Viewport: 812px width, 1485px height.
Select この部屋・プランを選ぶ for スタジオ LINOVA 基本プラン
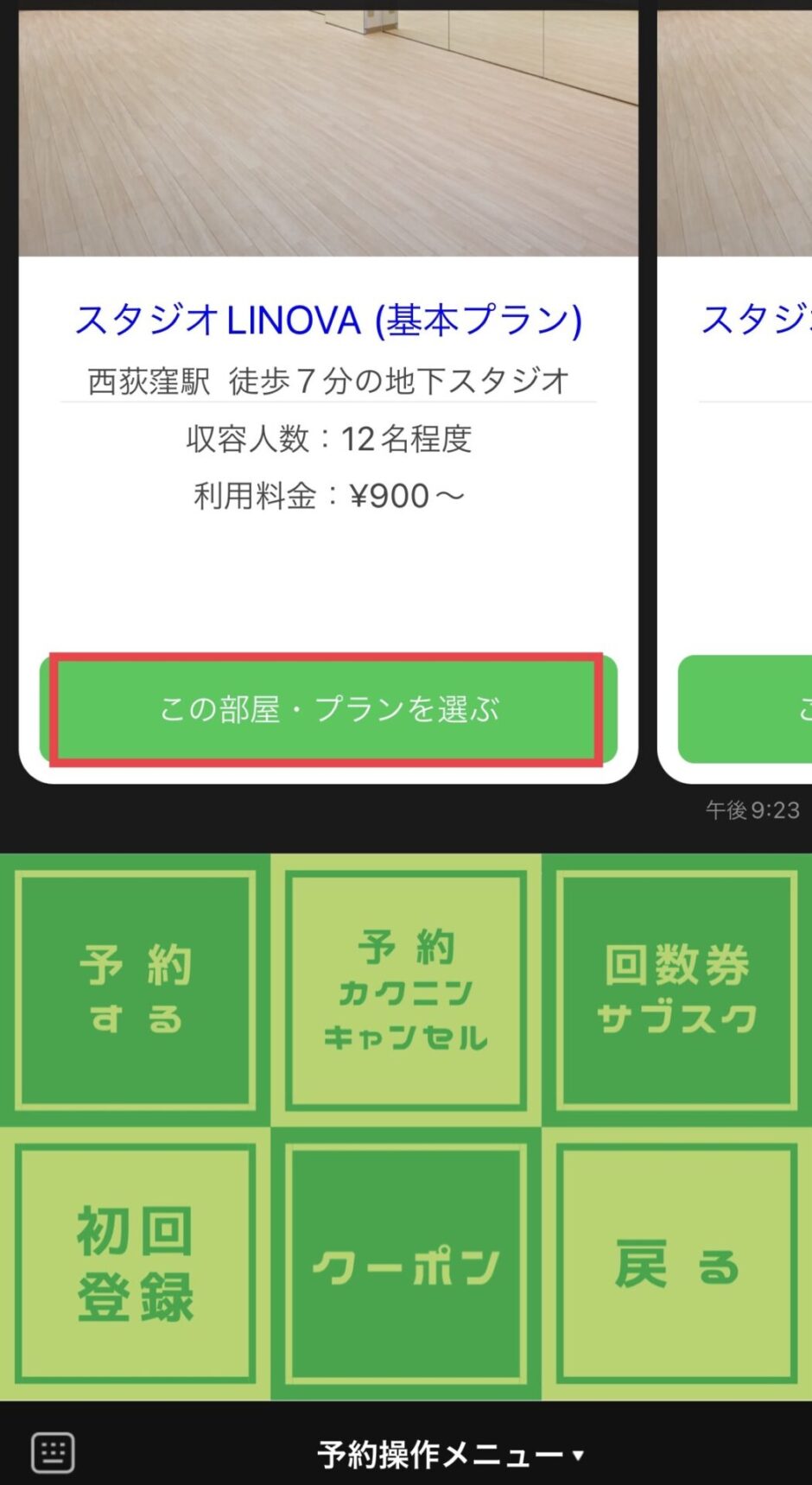[327, 709]
